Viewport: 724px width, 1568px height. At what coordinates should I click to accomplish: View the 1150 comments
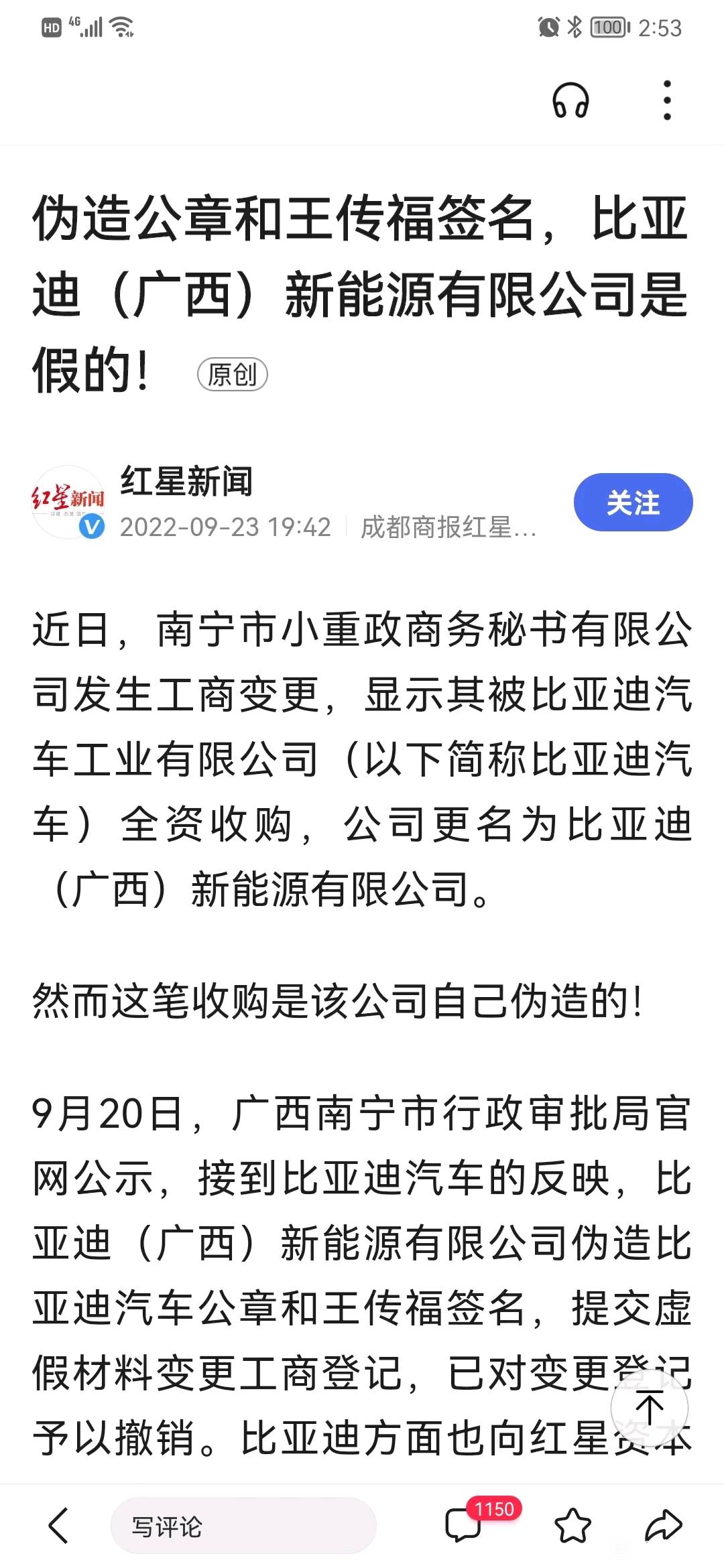click(x=479, y=1521)
